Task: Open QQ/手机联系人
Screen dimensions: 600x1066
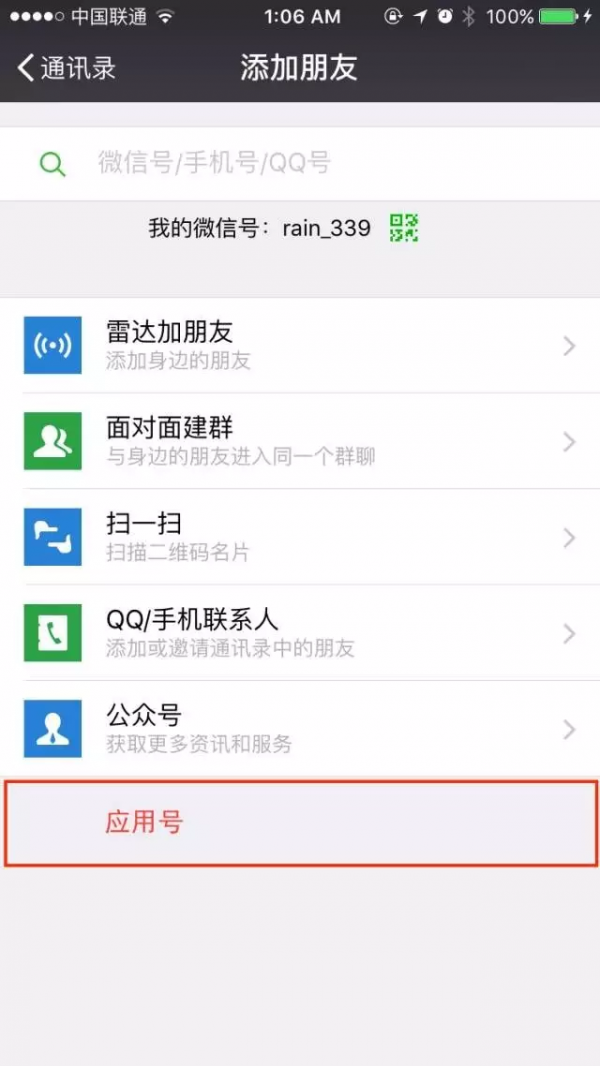Action: coord(300,633)
